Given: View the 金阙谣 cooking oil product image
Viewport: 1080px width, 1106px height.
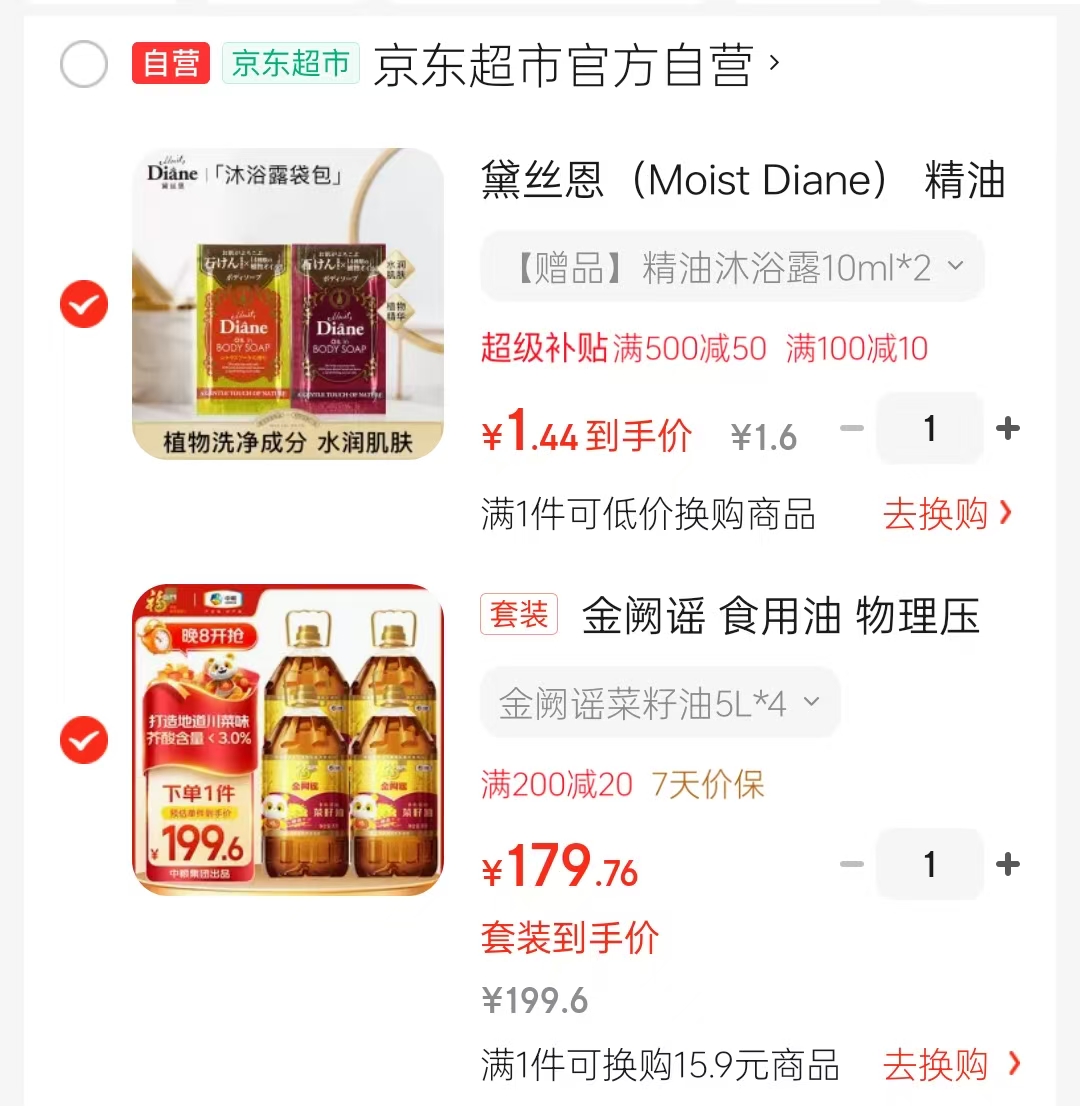Looking at the screenshot, I should point(288,740).
